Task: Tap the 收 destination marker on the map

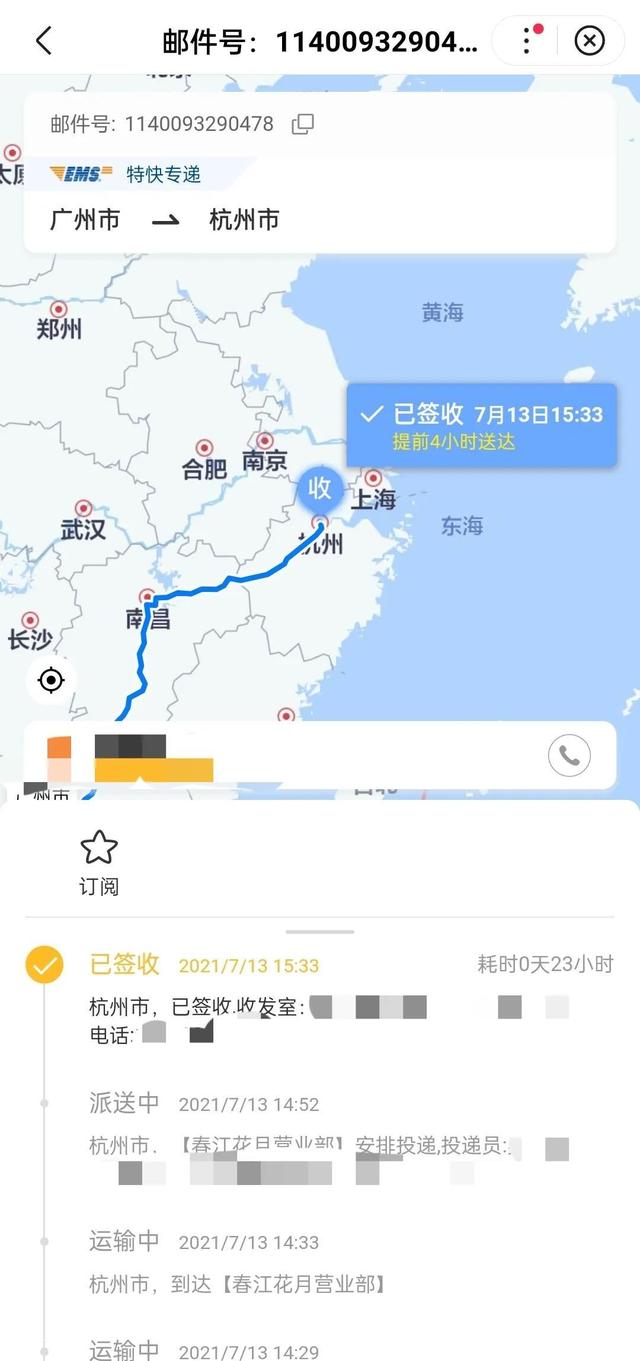Action: (x=320, y=489)
